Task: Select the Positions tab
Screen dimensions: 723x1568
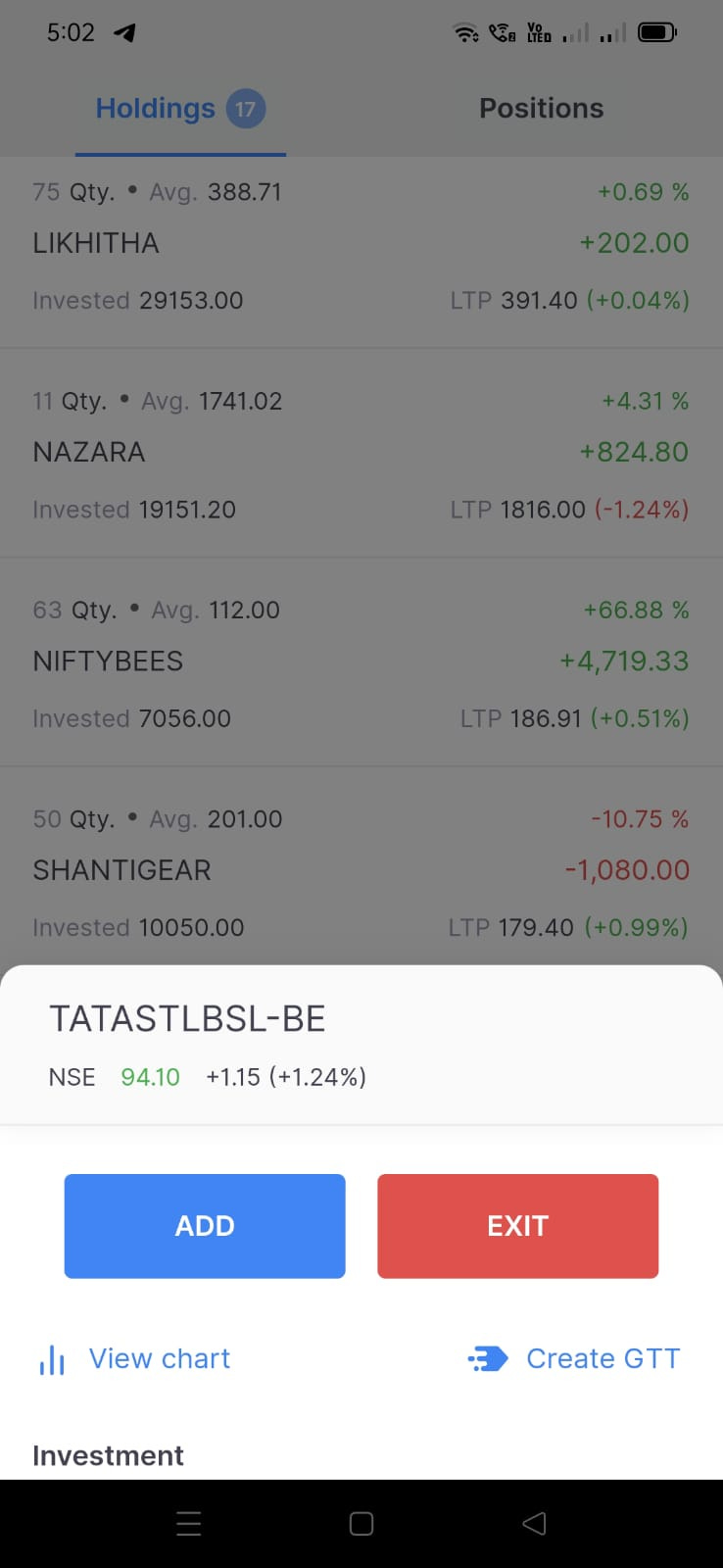Action: click(x=541, y=108)
